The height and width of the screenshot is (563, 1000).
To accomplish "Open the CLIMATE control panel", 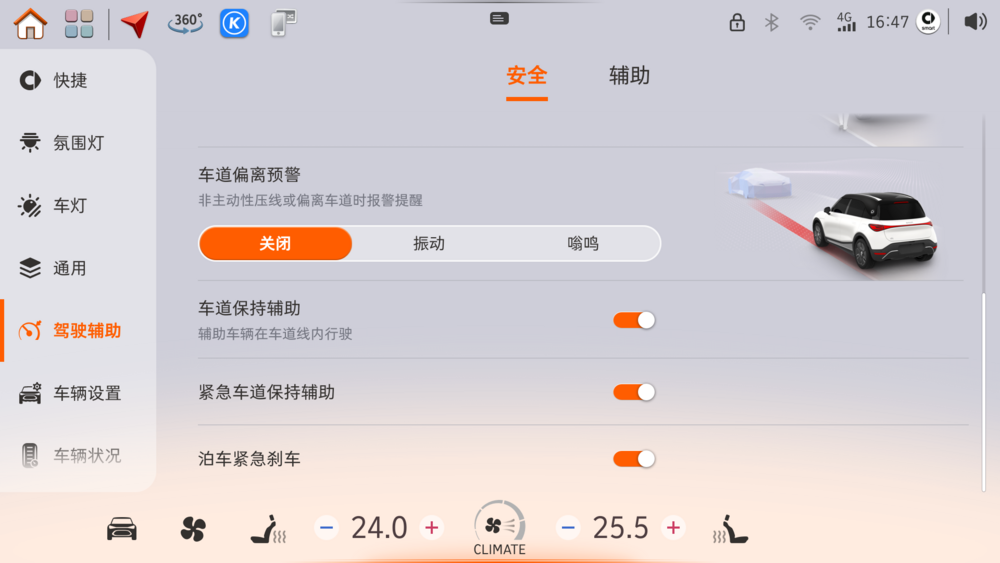I will coord(499,529).
